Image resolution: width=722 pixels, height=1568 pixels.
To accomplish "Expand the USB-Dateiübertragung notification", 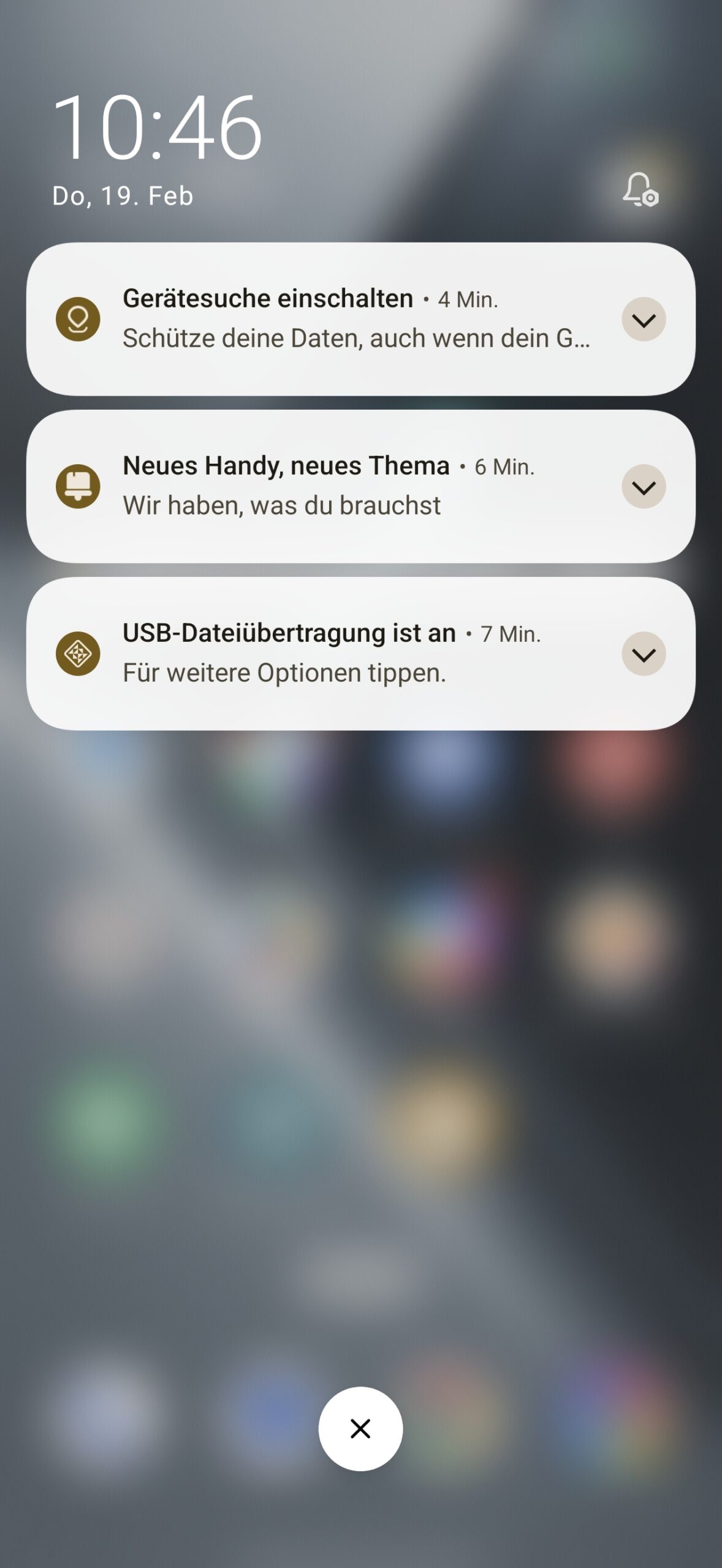I will (x=644, y=654).
